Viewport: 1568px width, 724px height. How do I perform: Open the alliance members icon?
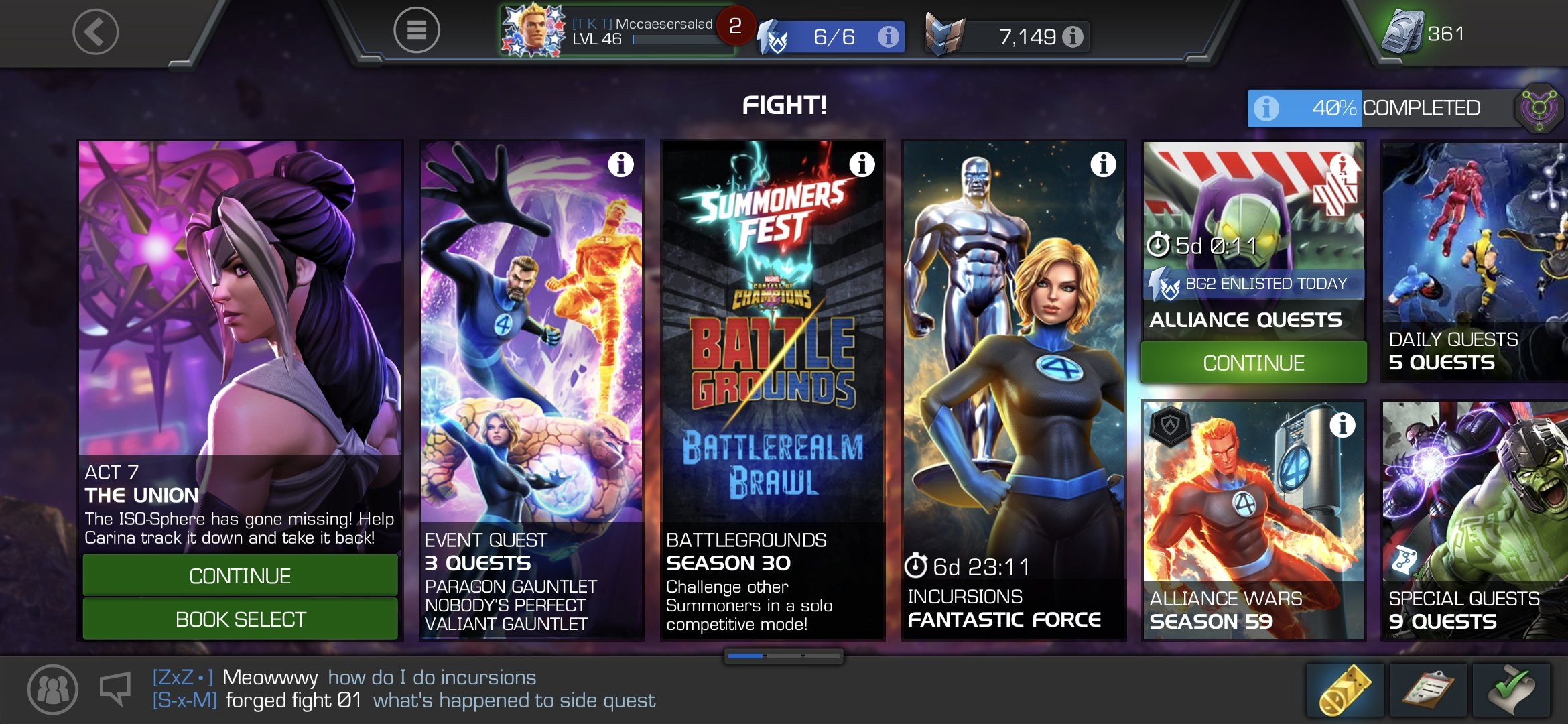coord(52,688)
